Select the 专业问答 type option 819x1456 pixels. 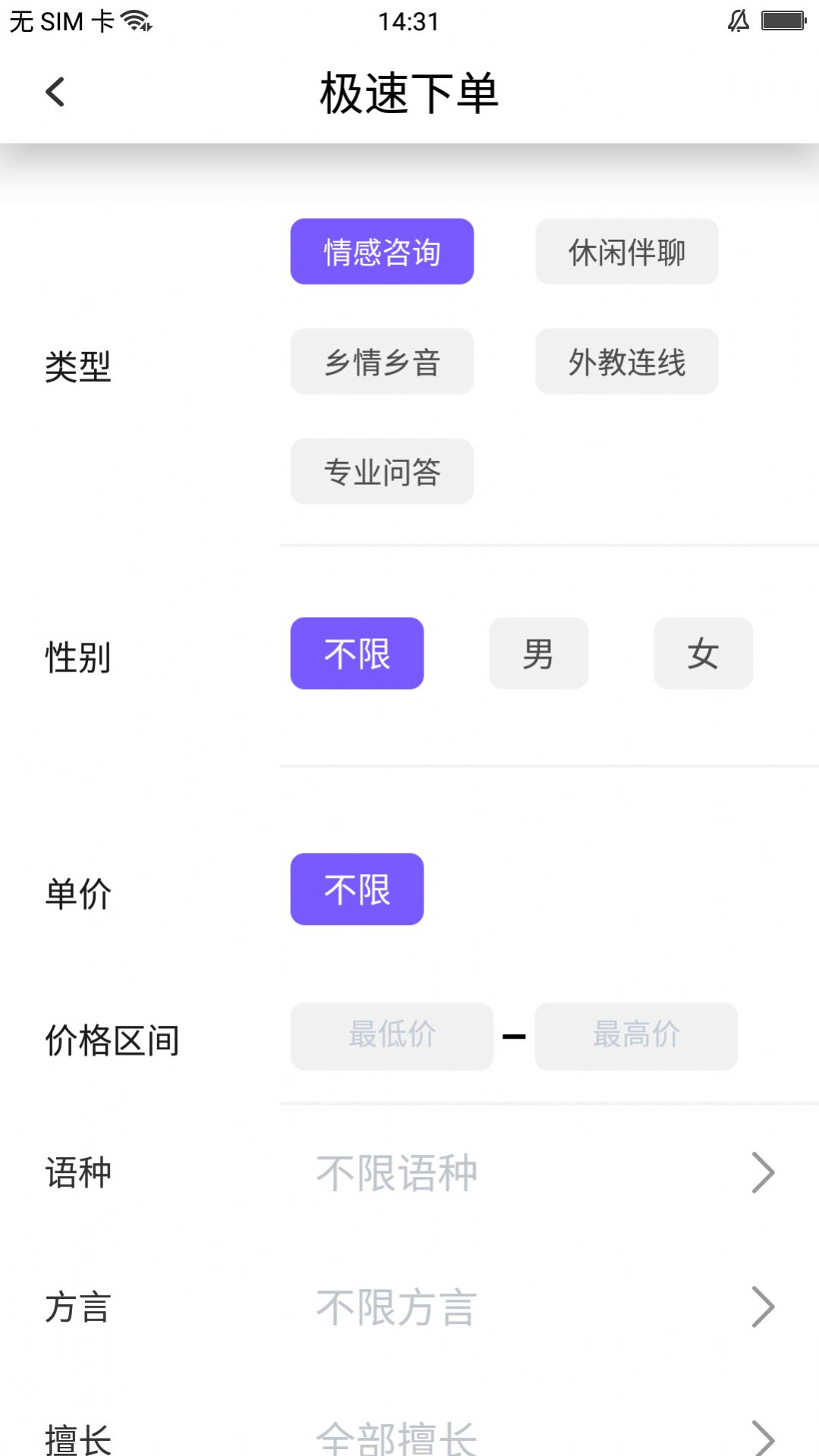[x=381, y=471]
